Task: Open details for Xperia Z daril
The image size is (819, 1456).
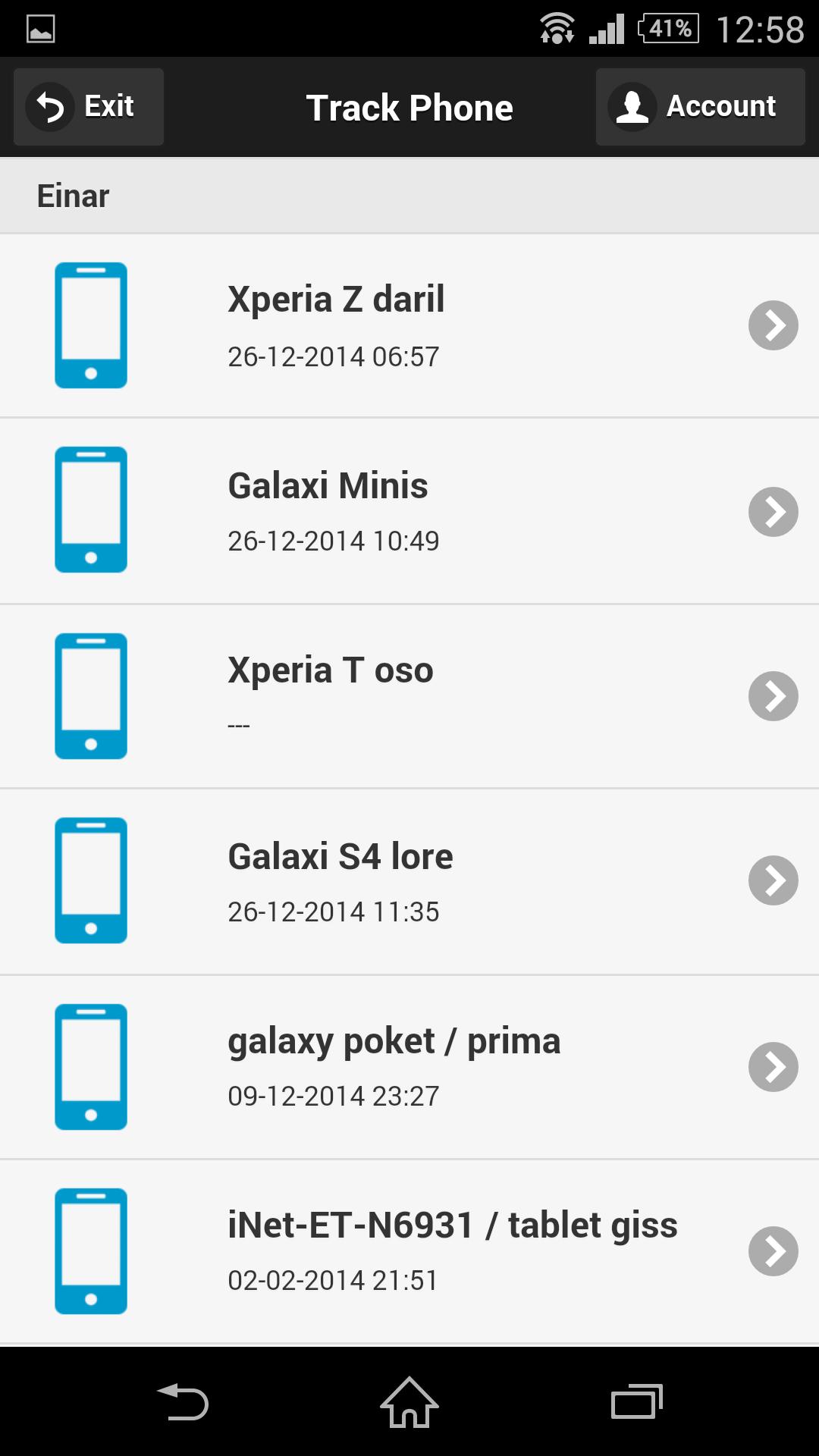Action: tap(773, 325)
